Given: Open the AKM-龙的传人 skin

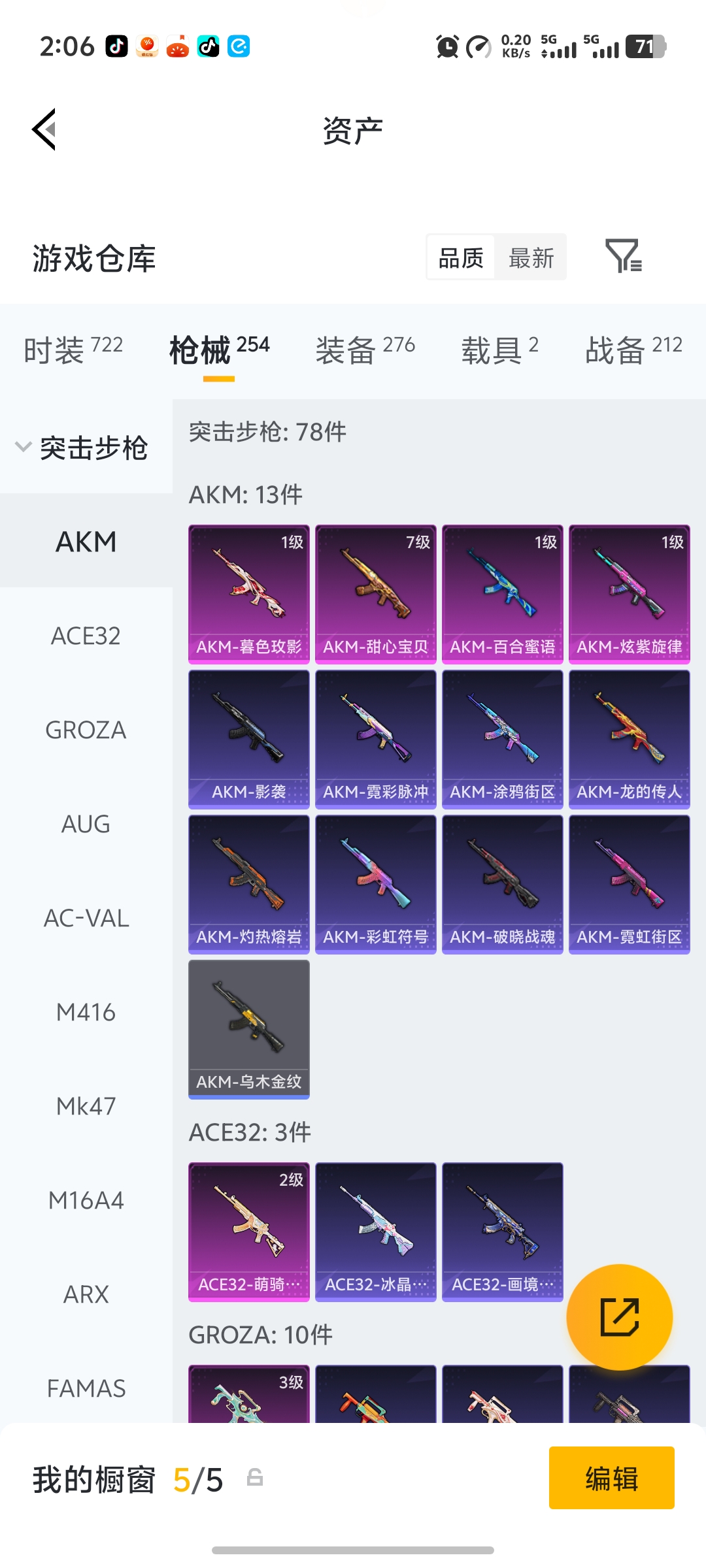Looking at the screenshot, I should click(629, 739).
